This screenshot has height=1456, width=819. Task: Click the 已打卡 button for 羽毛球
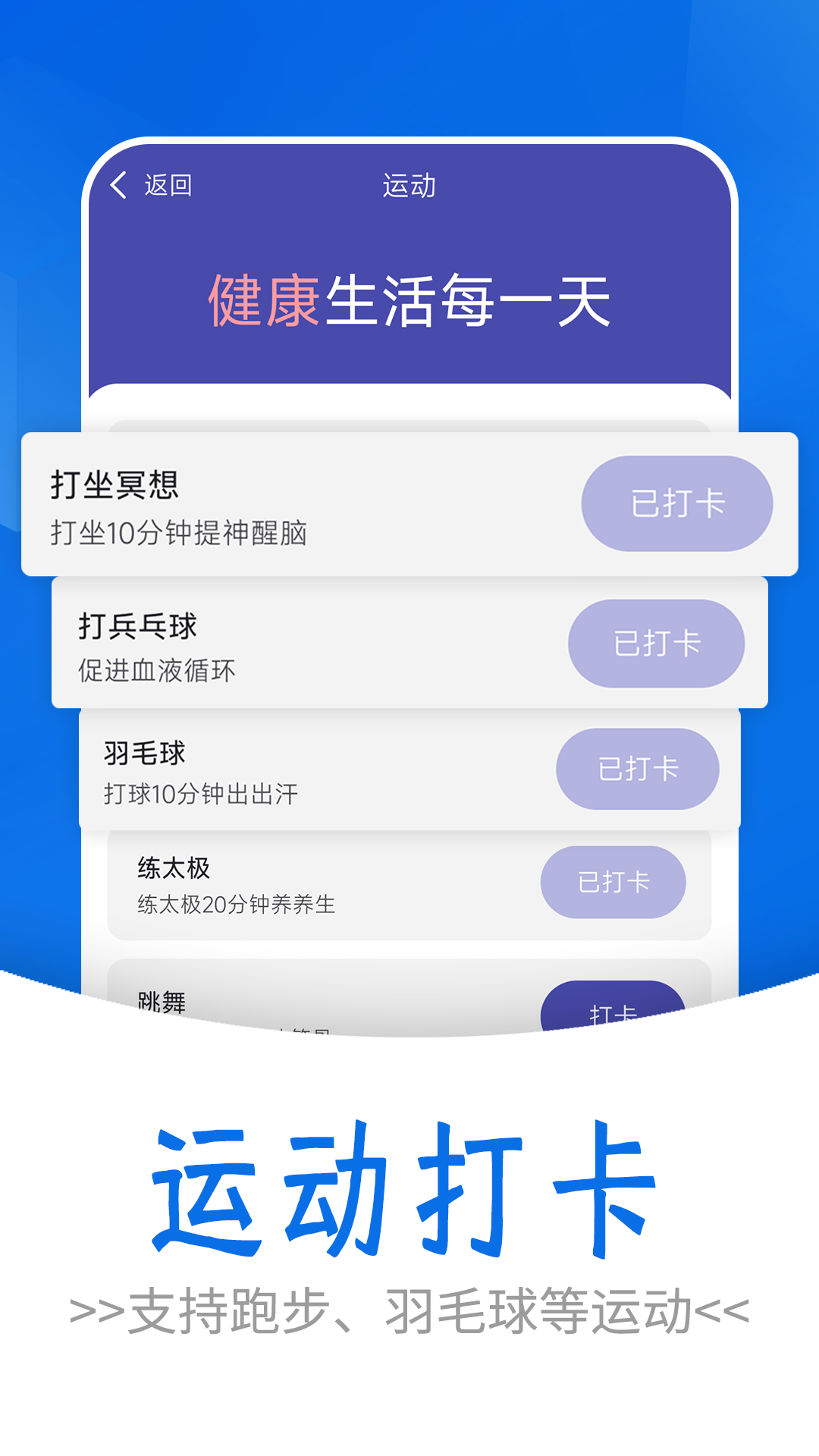pyautogui.click(x=638, y=769)
